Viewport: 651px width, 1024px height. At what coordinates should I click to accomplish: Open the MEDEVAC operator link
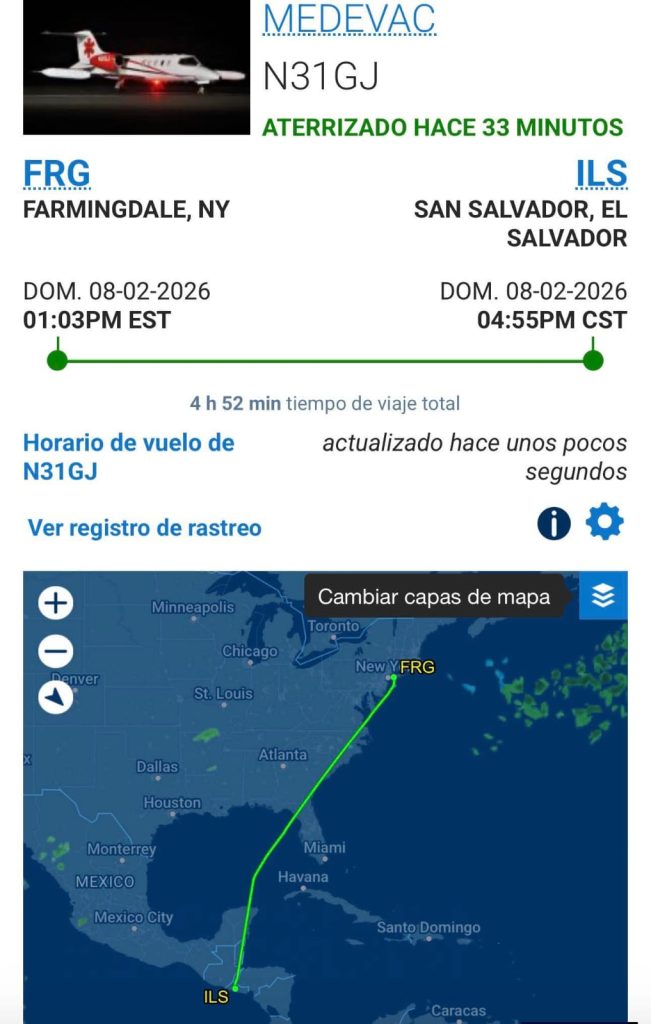pyautogui.click(x=349, y=20)
